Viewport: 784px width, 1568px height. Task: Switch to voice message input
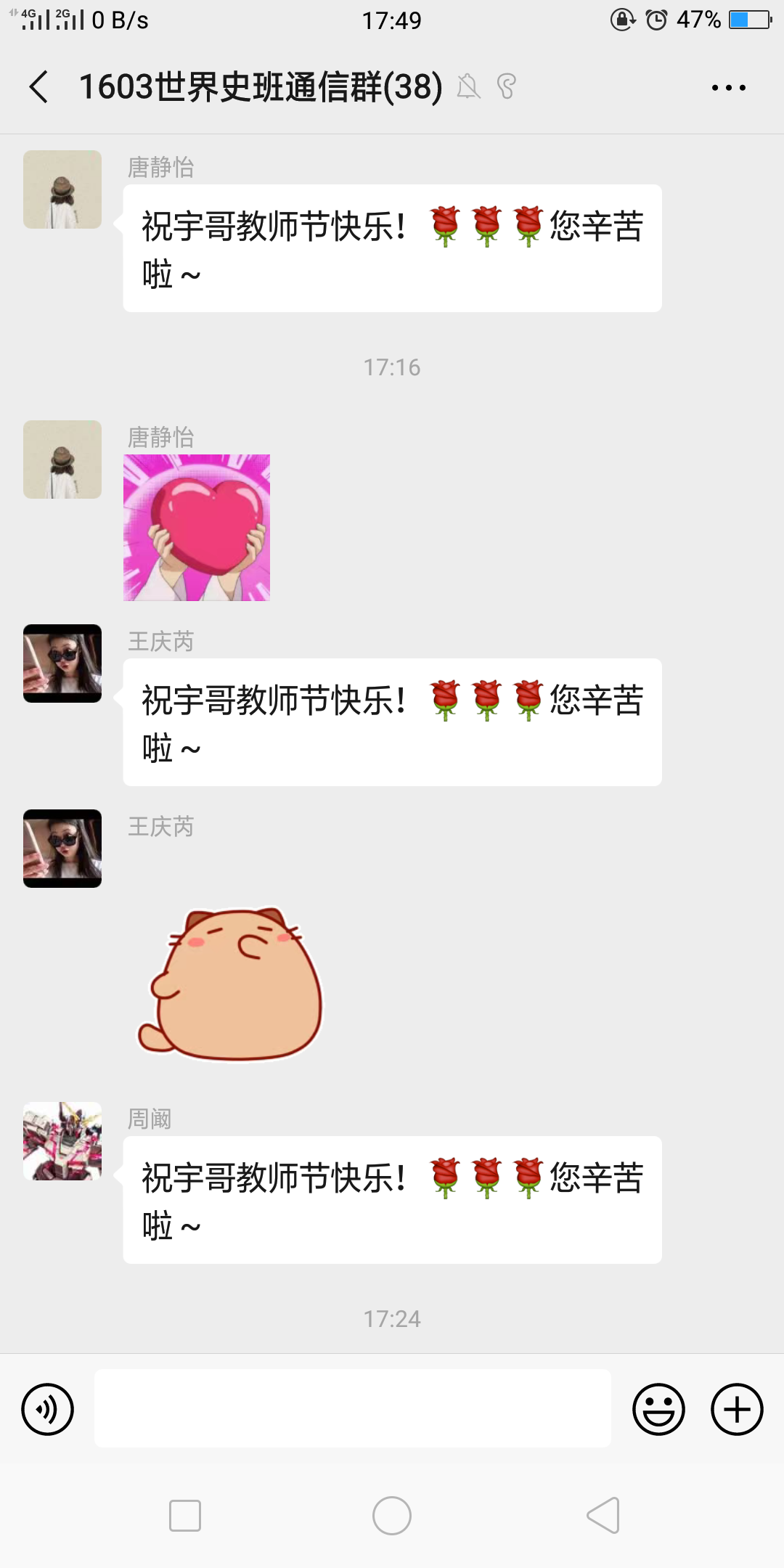(x=48, y=1409)
